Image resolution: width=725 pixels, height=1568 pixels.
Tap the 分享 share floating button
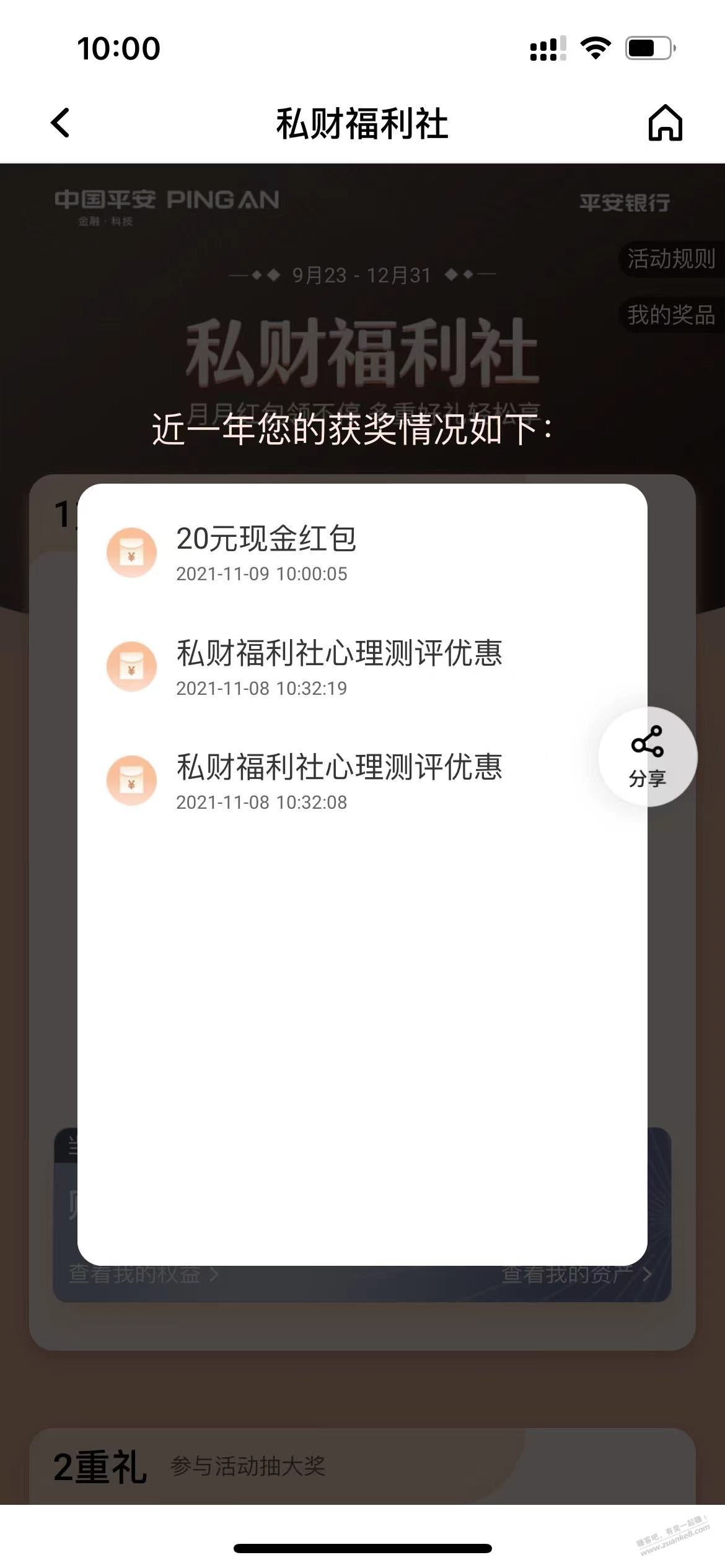point(648,756)
